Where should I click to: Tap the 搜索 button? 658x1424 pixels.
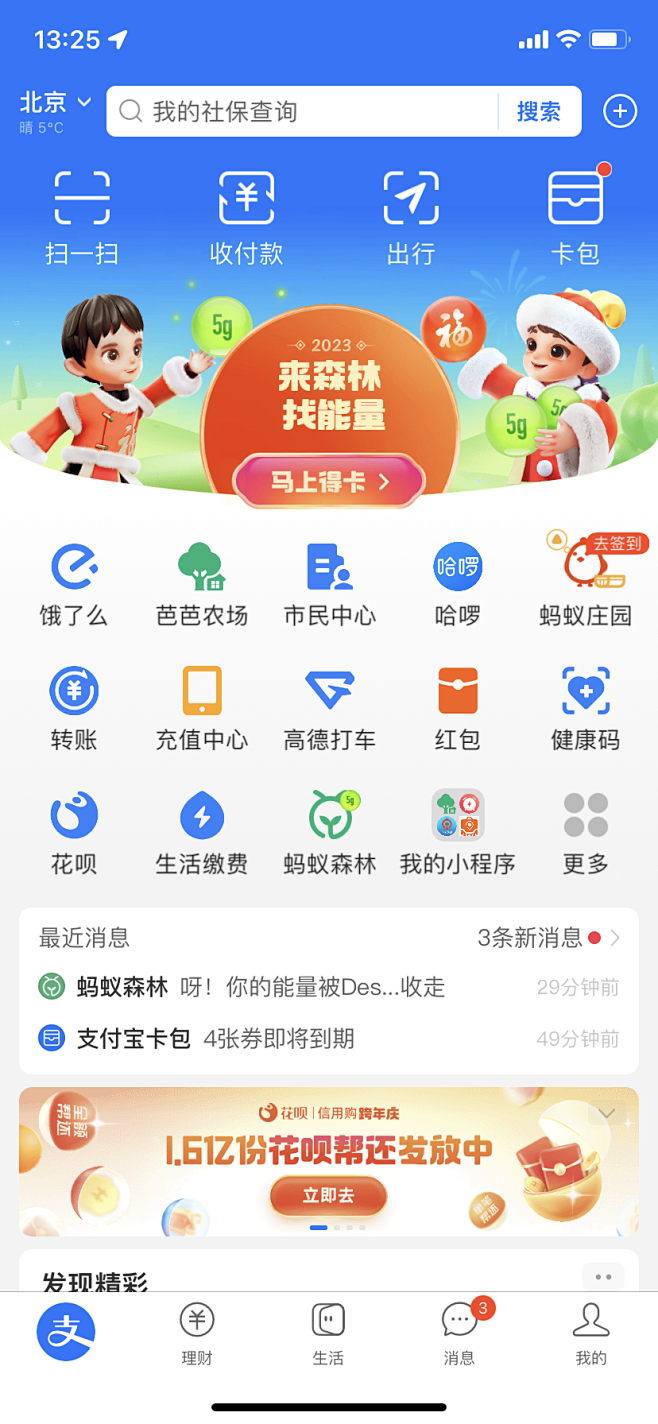[538, 112]
